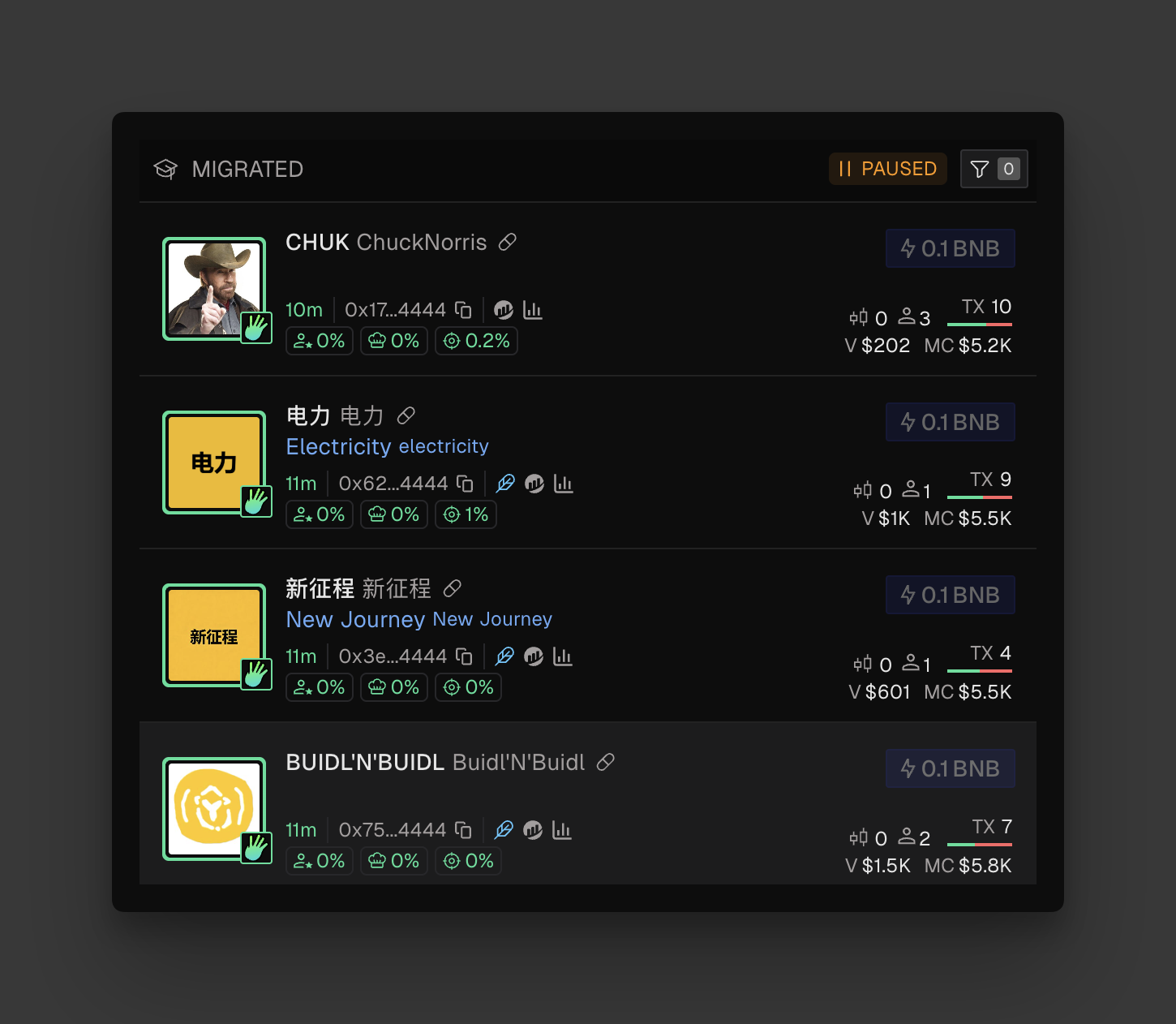Quick buy BUIDL'N'BUIDL for 0.1 BNB
This screenshot has height=1024, width=1176.
[x=950, y=768]
